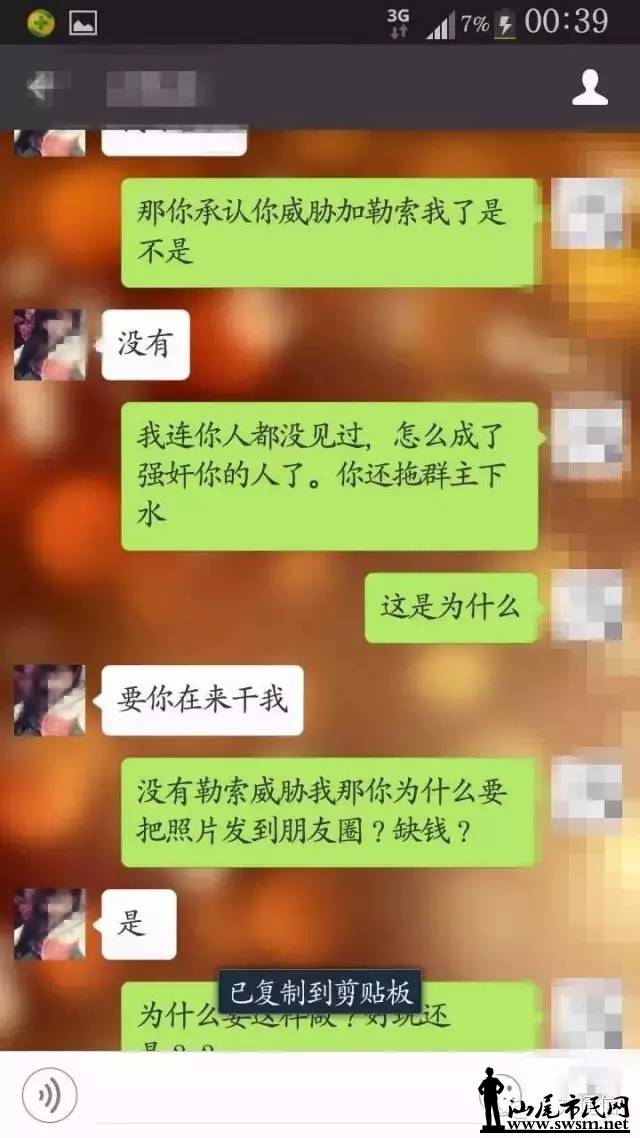Switch to voice message input
Viewport: 640px width, 1138px height.
[x=49, y=1097]
